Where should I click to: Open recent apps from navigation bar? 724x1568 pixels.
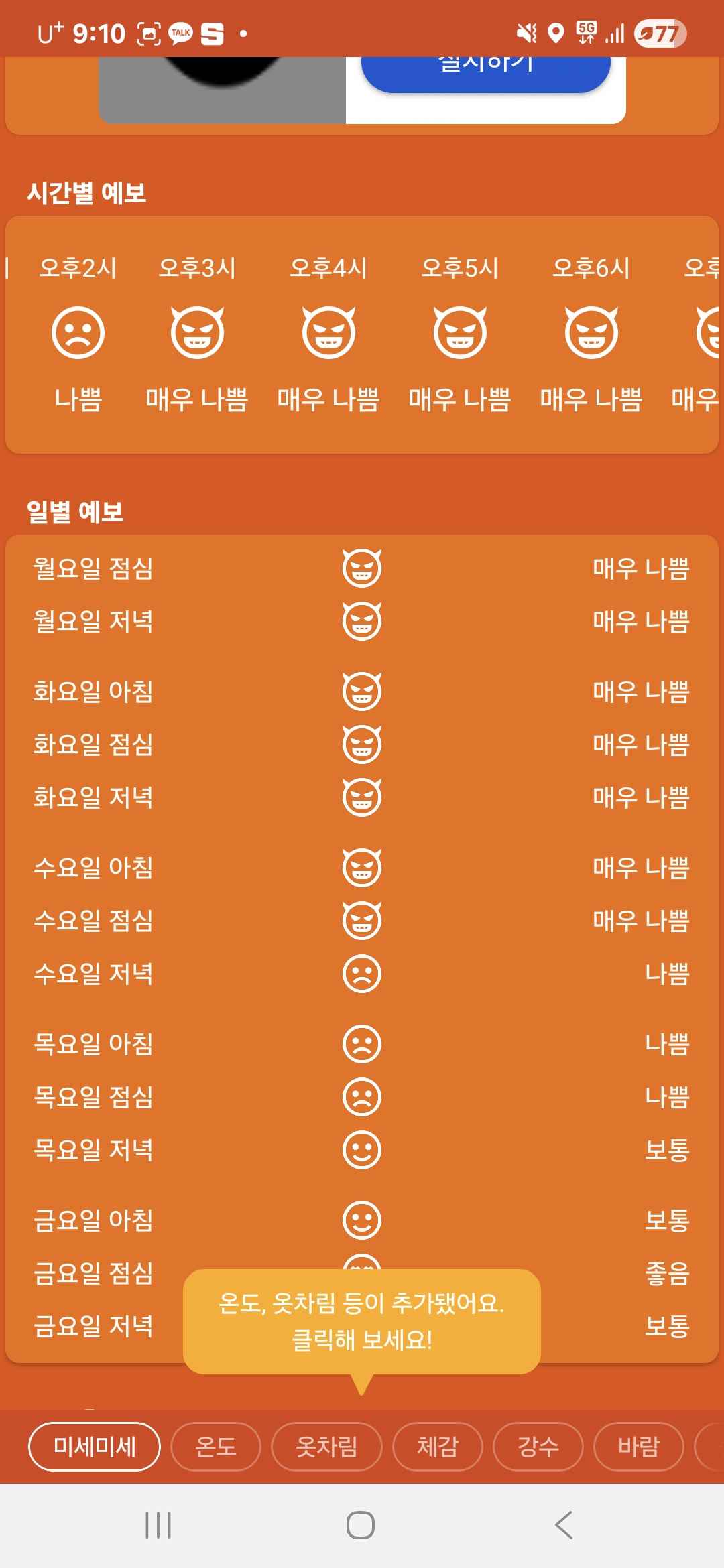158,1525
